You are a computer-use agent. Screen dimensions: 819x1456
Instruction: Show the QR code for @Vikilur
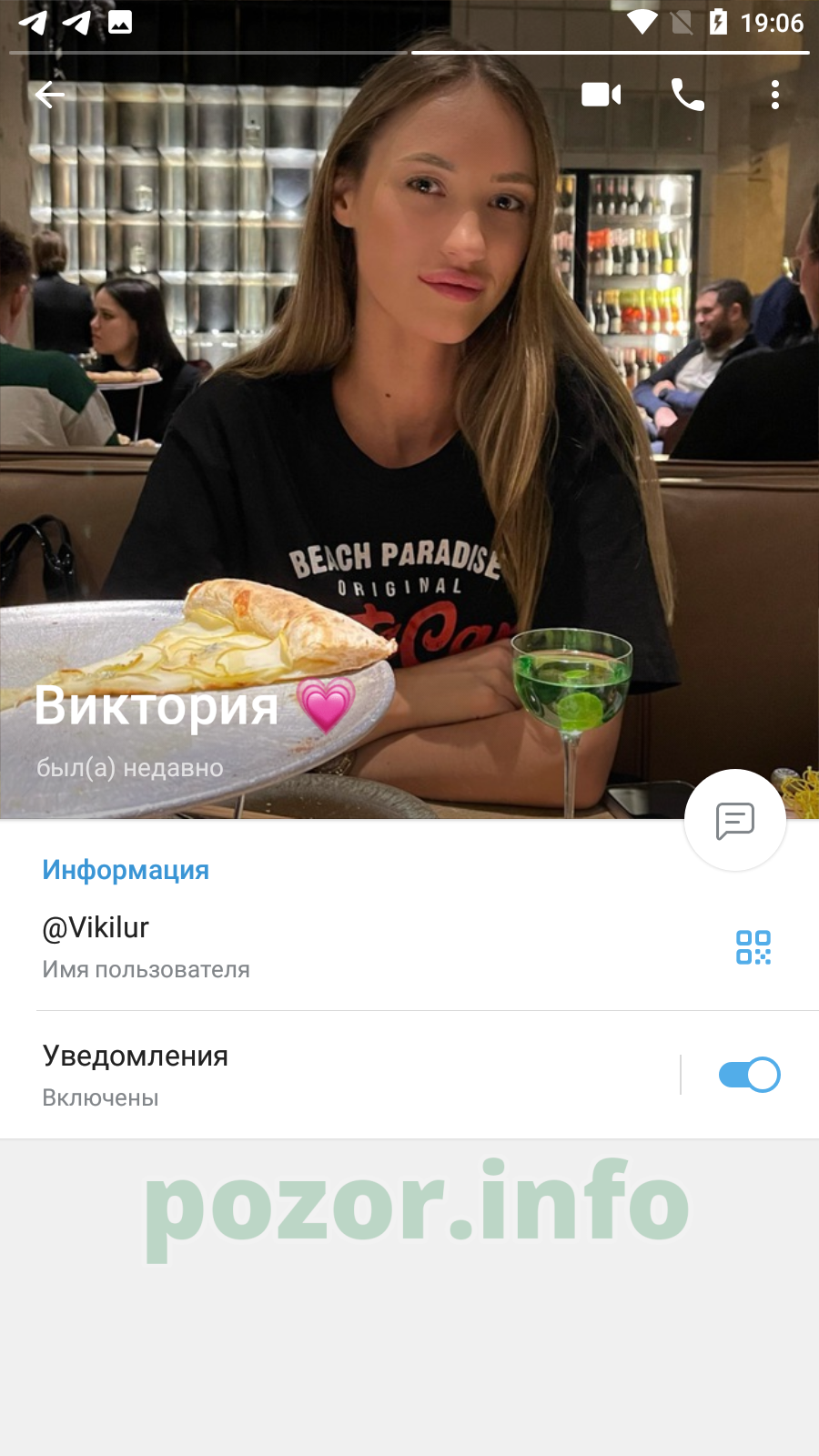(753, 947)
